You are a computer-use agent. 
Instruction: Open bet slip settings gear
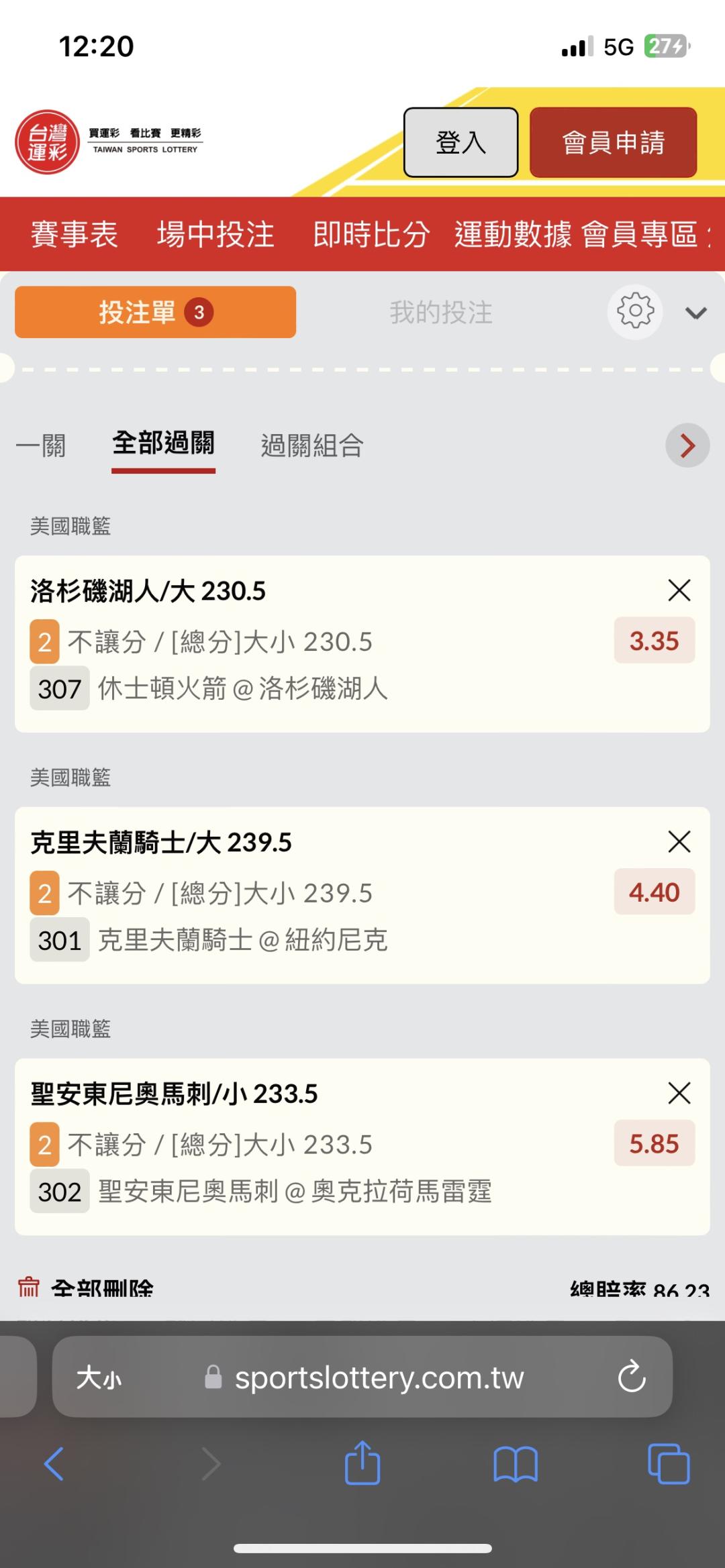(x=635, y=312)
